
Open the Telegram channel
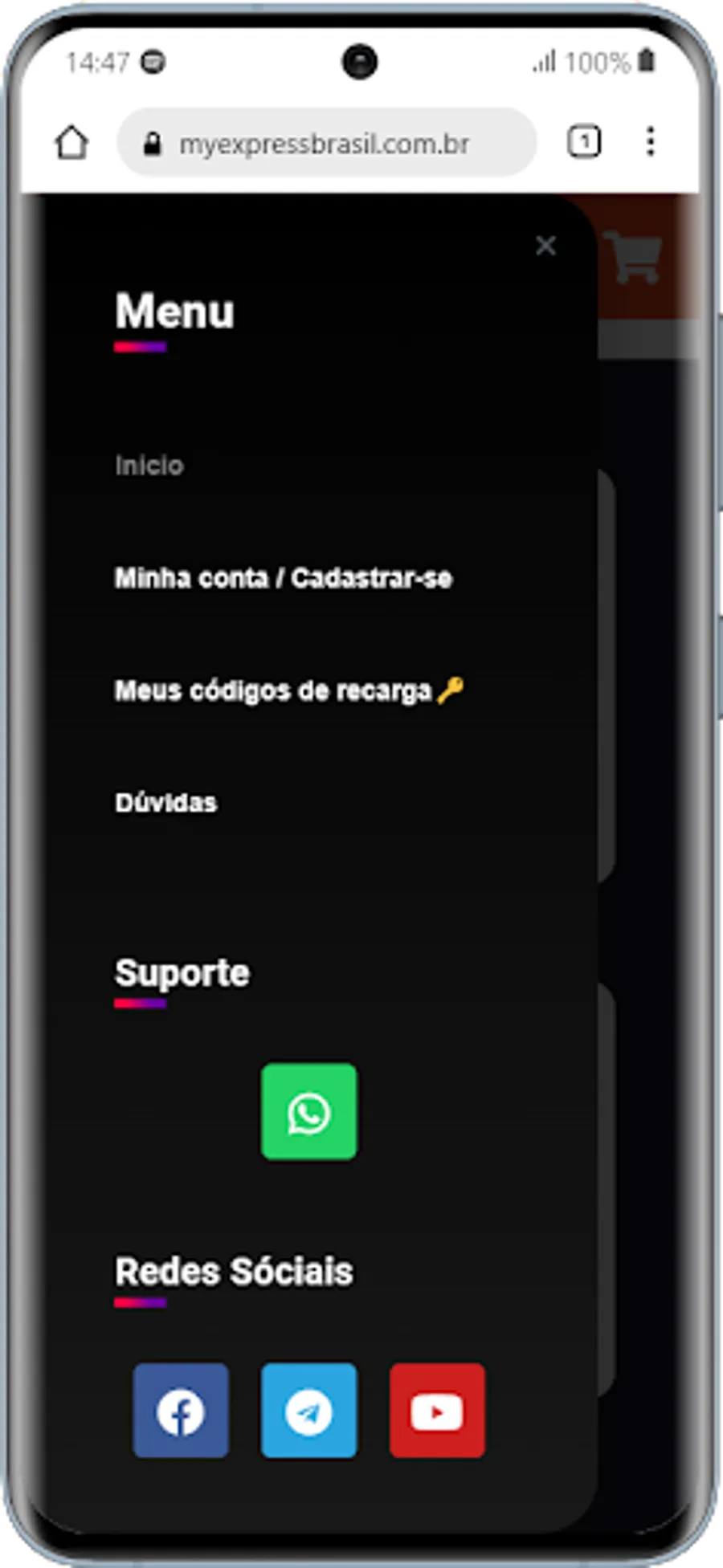click(309, 1411)
